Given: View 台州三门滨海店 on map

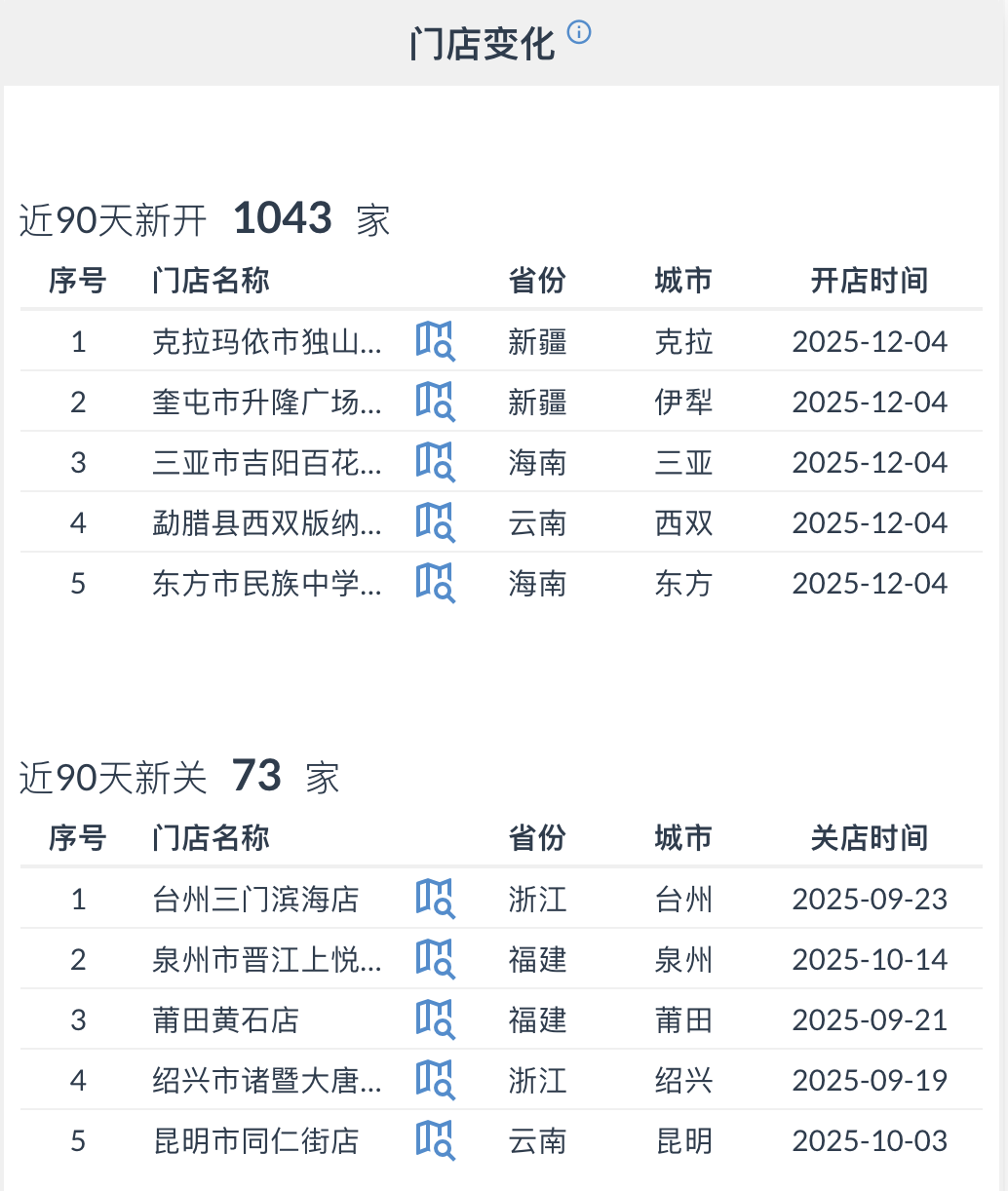Looking at the screenshot, I should (x=435, y=899).
